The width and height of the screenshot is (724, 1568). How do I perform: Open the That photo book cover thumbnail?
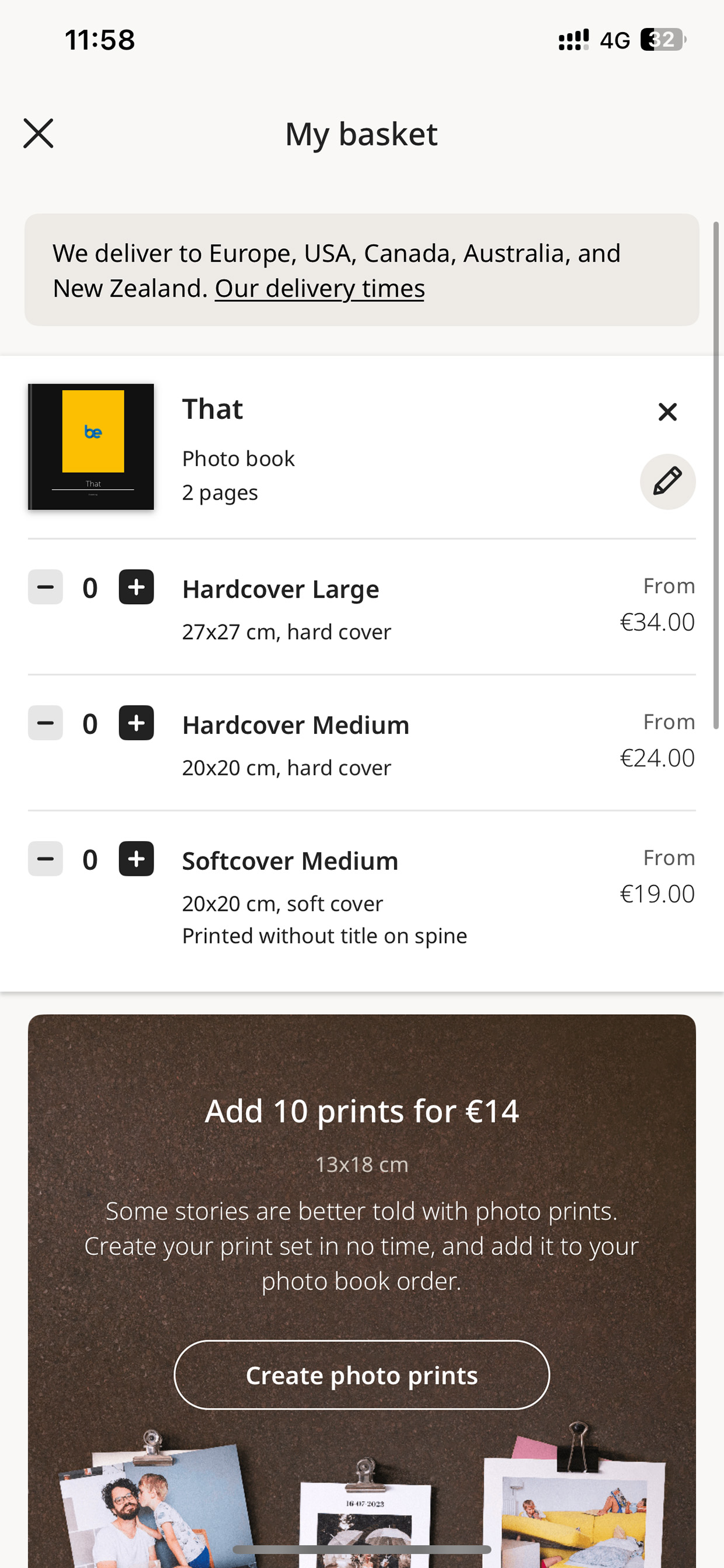point(91,447)
